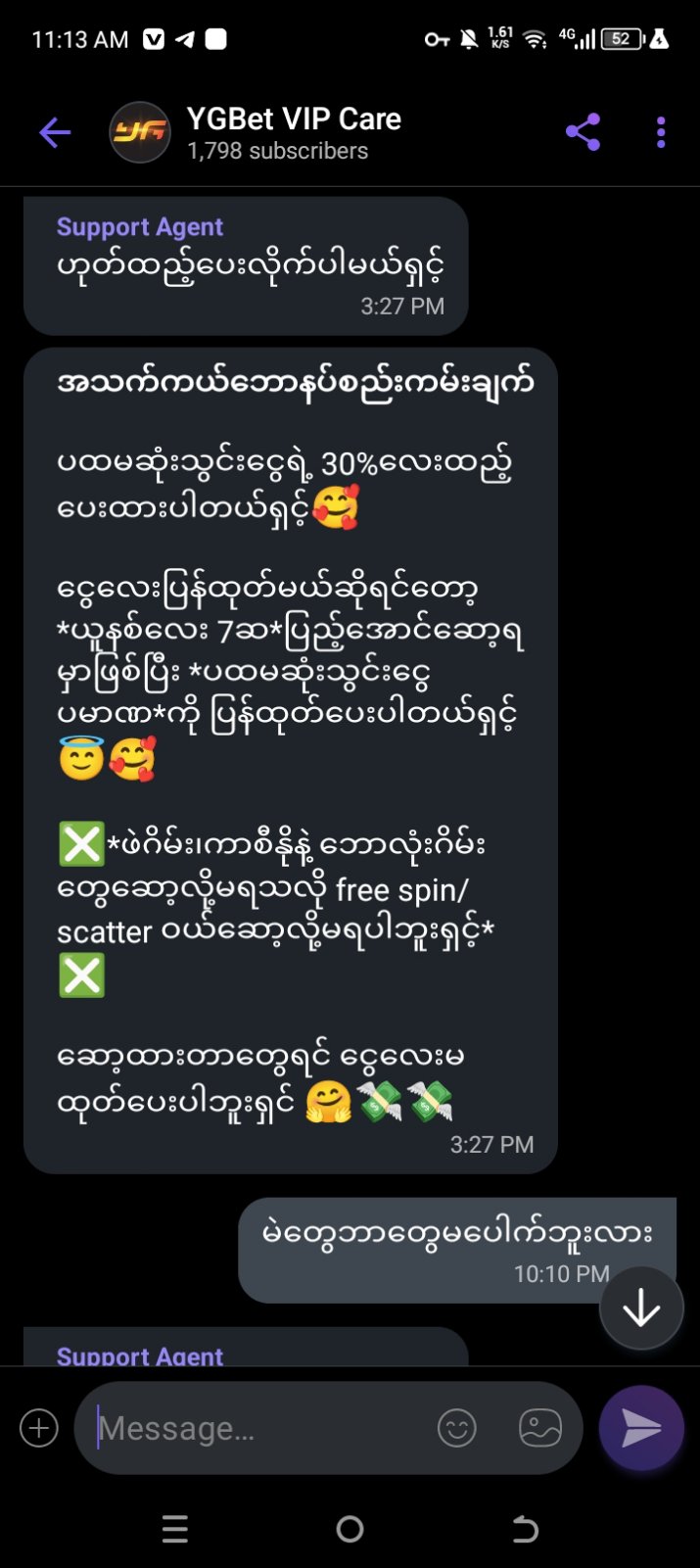Send the message
The height and width of the screenshot is (1568, 700).
(x=641, y=1428)
